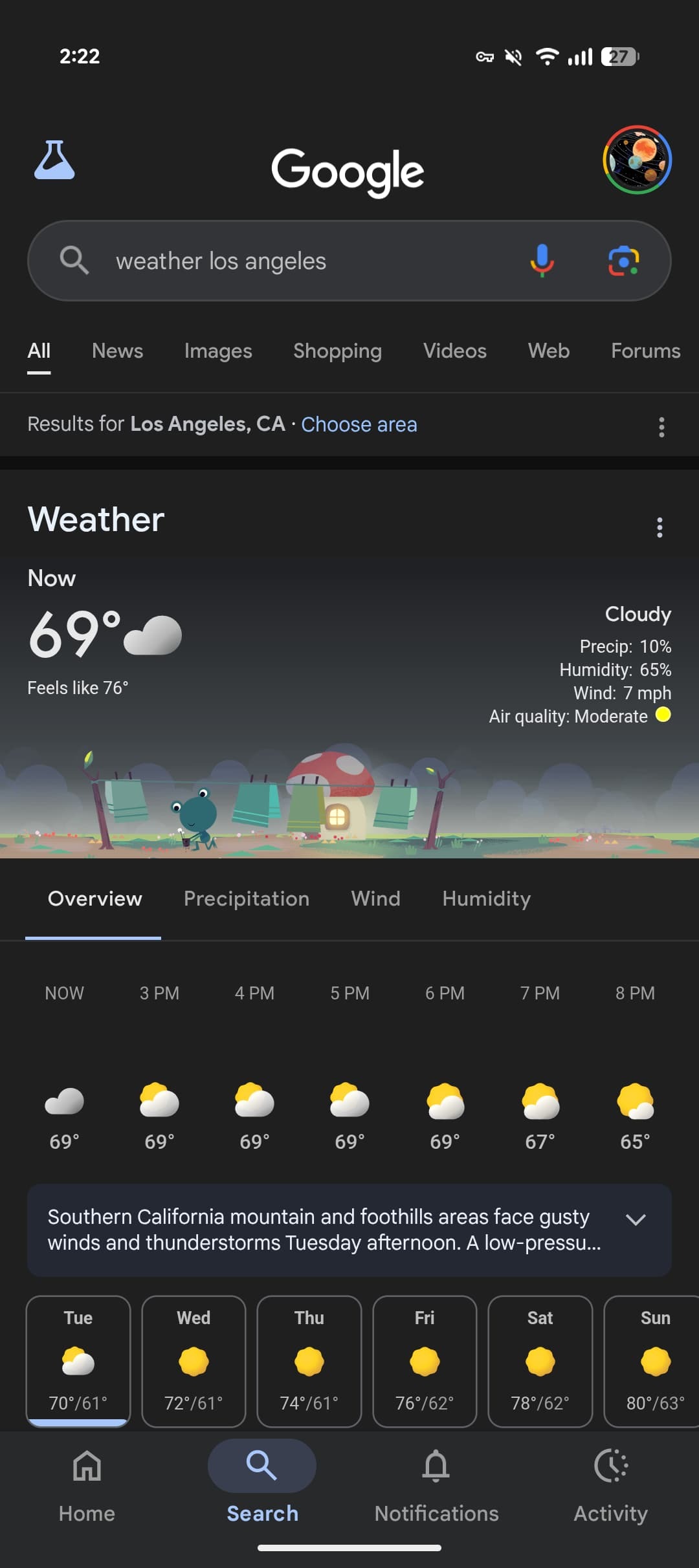Start voice search with the microphone
699x1568 pixels.
tap(542, 261)
